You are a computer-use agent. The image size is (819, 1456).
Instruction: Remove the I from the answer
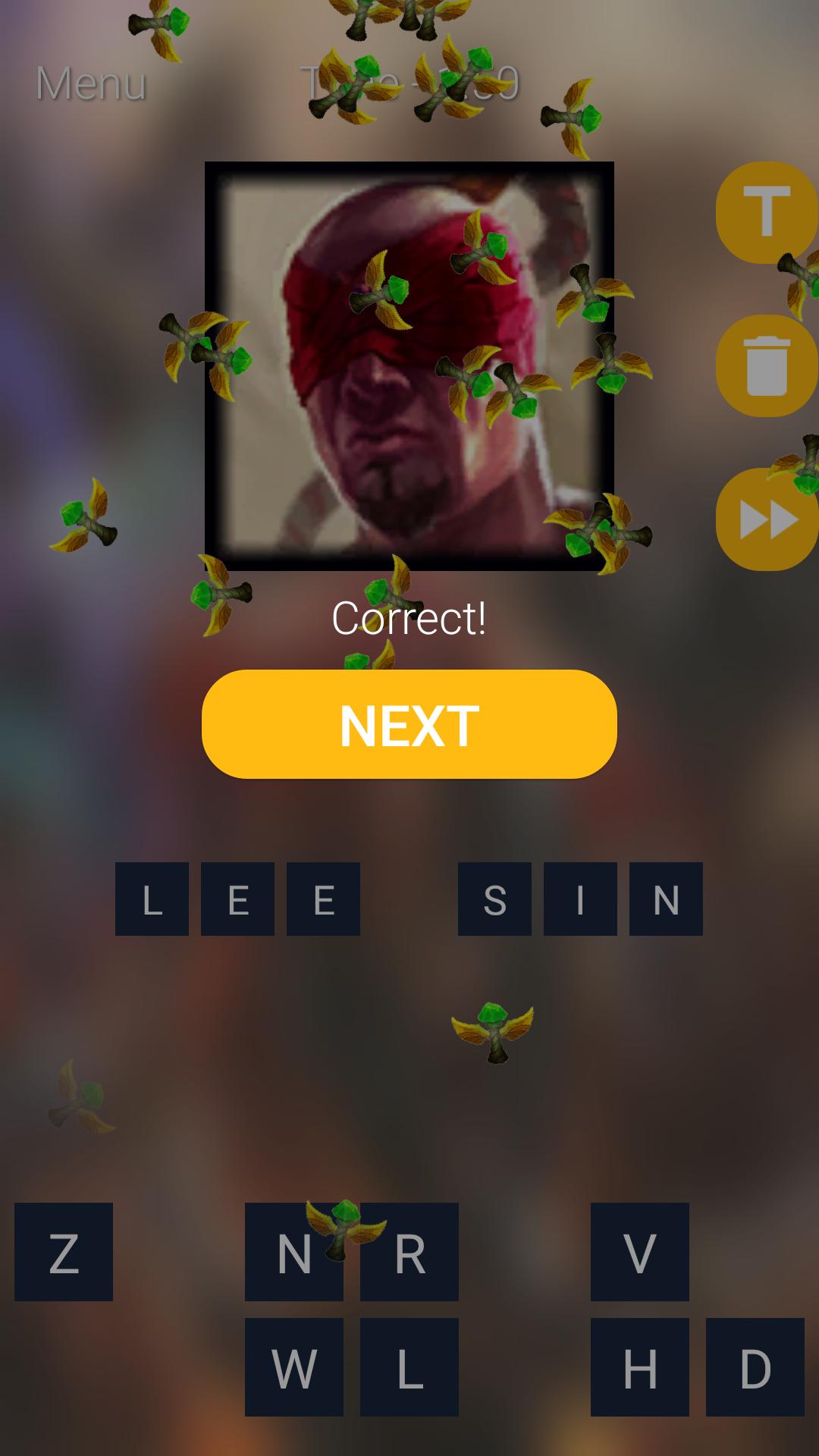click(x=580, y=899)
